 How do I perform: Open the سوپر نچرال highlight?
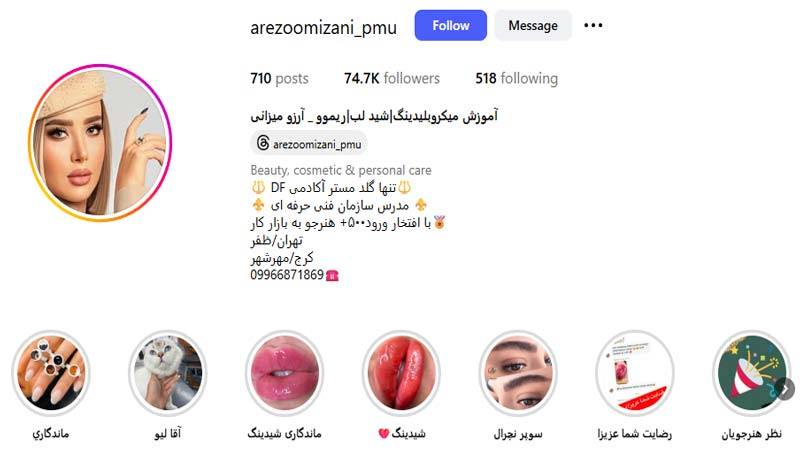tap(517, 373)
